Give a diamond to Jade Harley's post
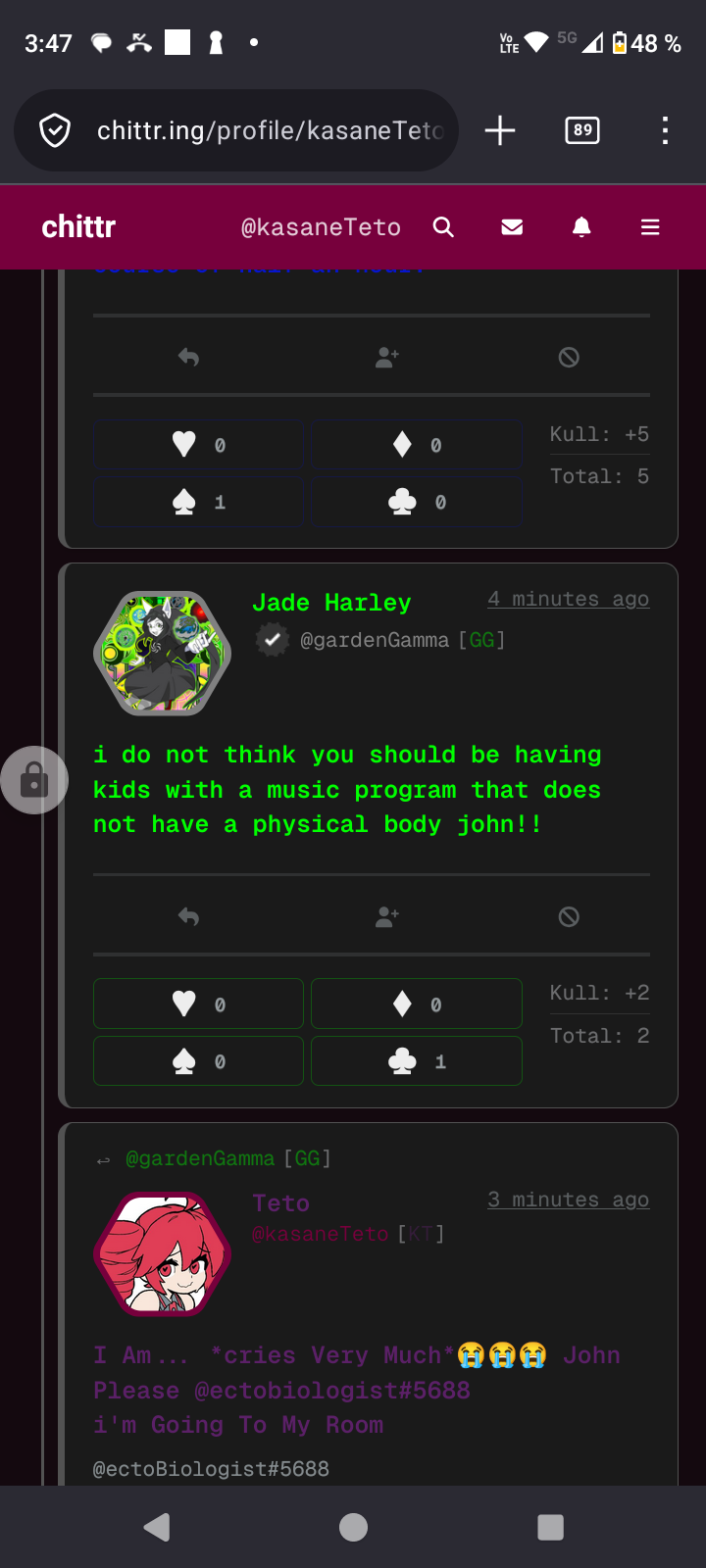Screen dimensions: 706x1568 [416, 1004]
